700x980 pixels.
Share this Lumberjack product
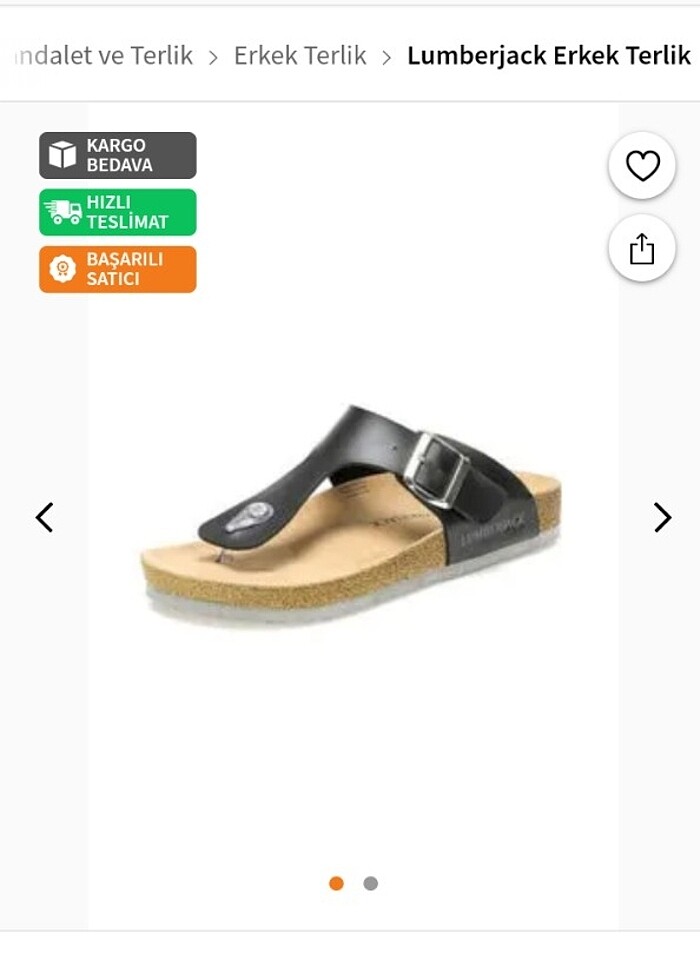click(x=642, y=248)
